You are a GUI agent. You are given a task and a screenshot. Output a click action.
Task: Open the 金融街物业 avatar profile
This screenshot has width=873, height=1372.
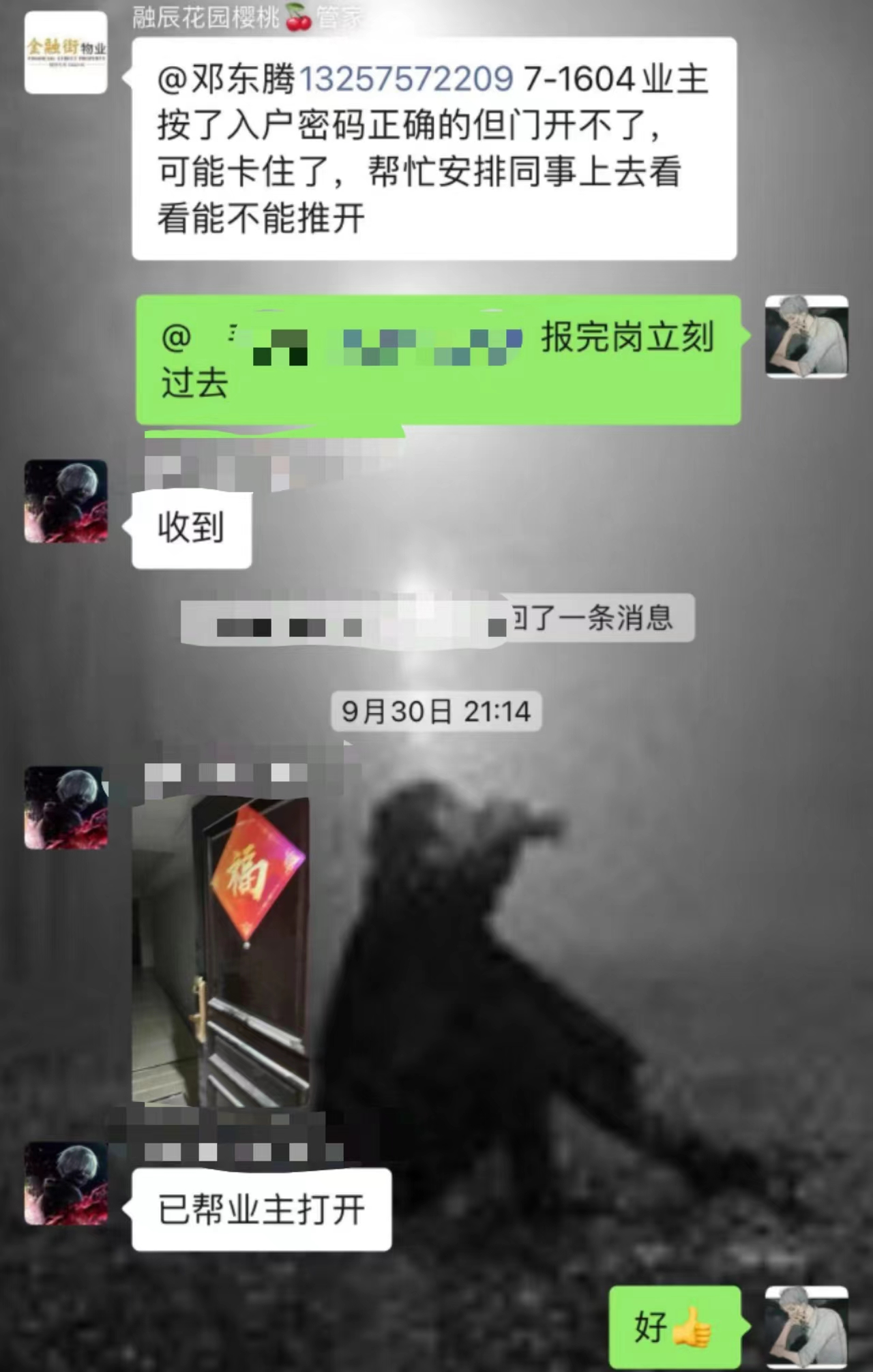tap(66, 53)
